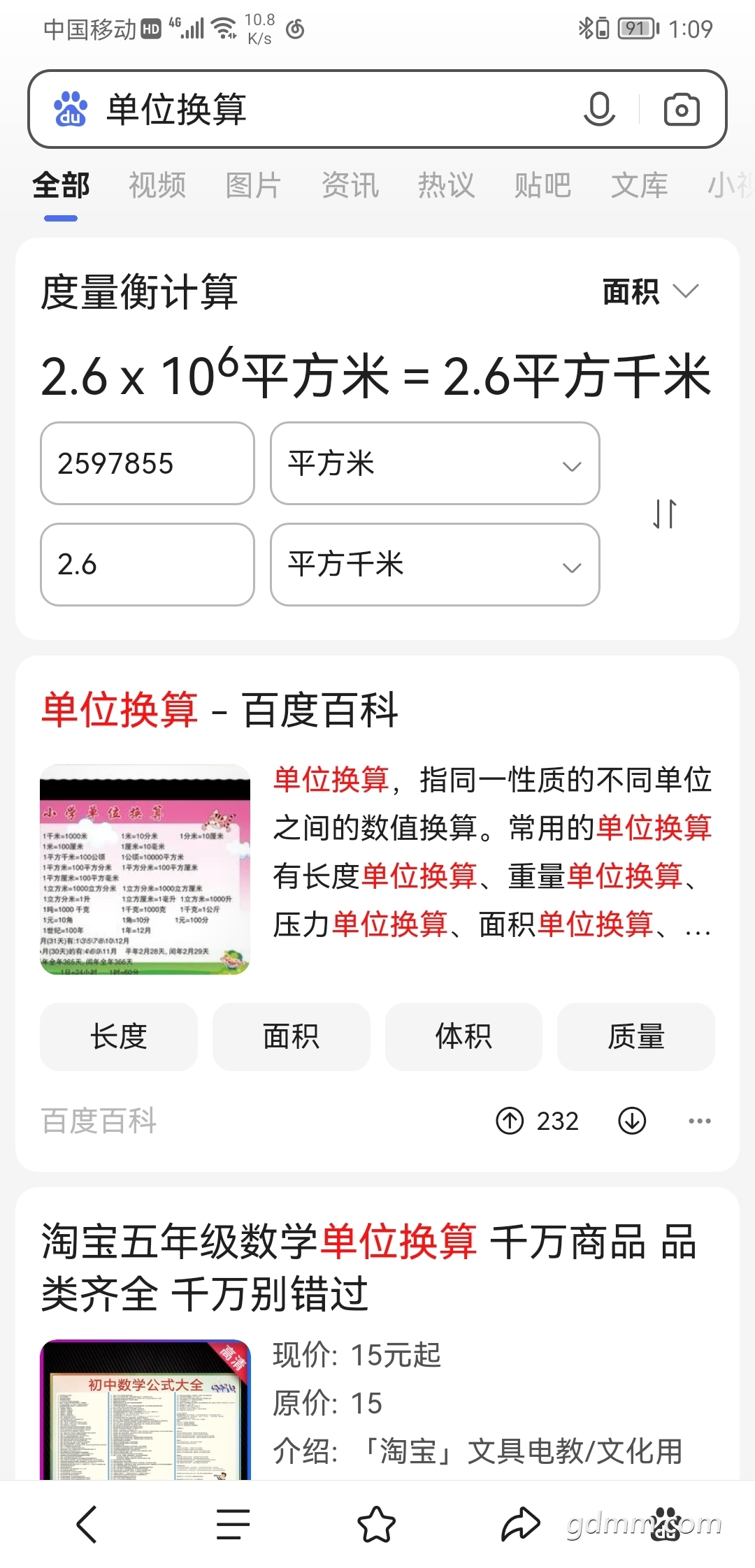
Task: Expand the 面积 measurement type dropdown
Action: [x=651, y=291]
